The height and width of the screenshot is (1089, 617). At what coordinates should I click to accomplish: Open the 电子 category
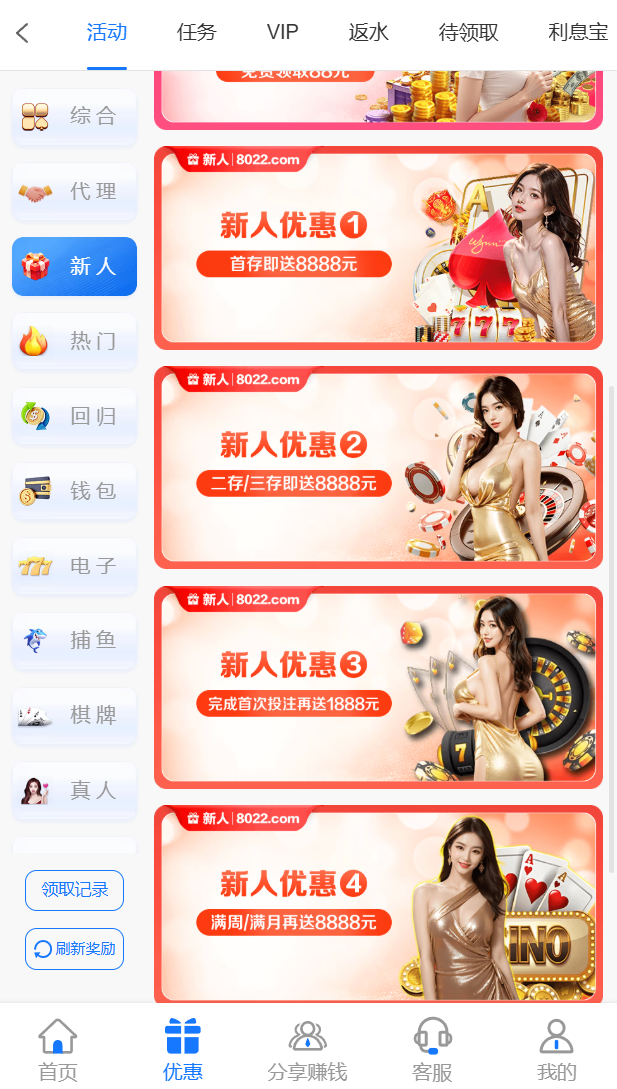pyautogui.click(x=74, y=566)
